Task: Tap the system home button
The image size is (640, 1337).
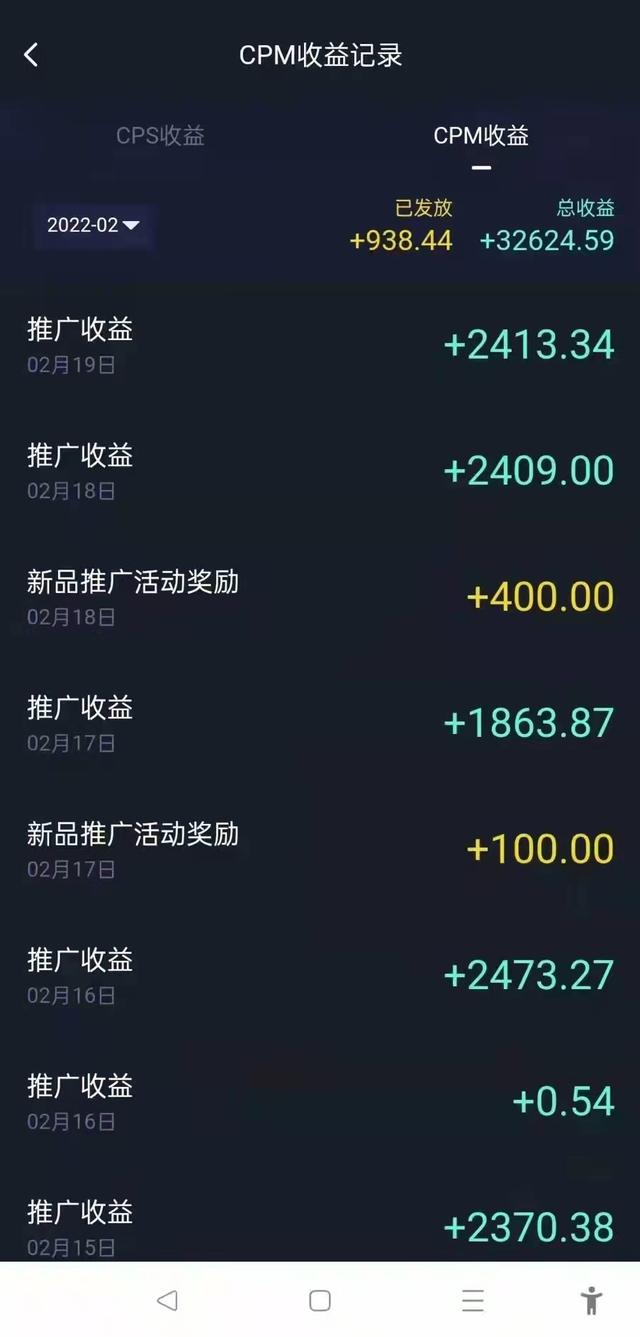Action: 320,1300
